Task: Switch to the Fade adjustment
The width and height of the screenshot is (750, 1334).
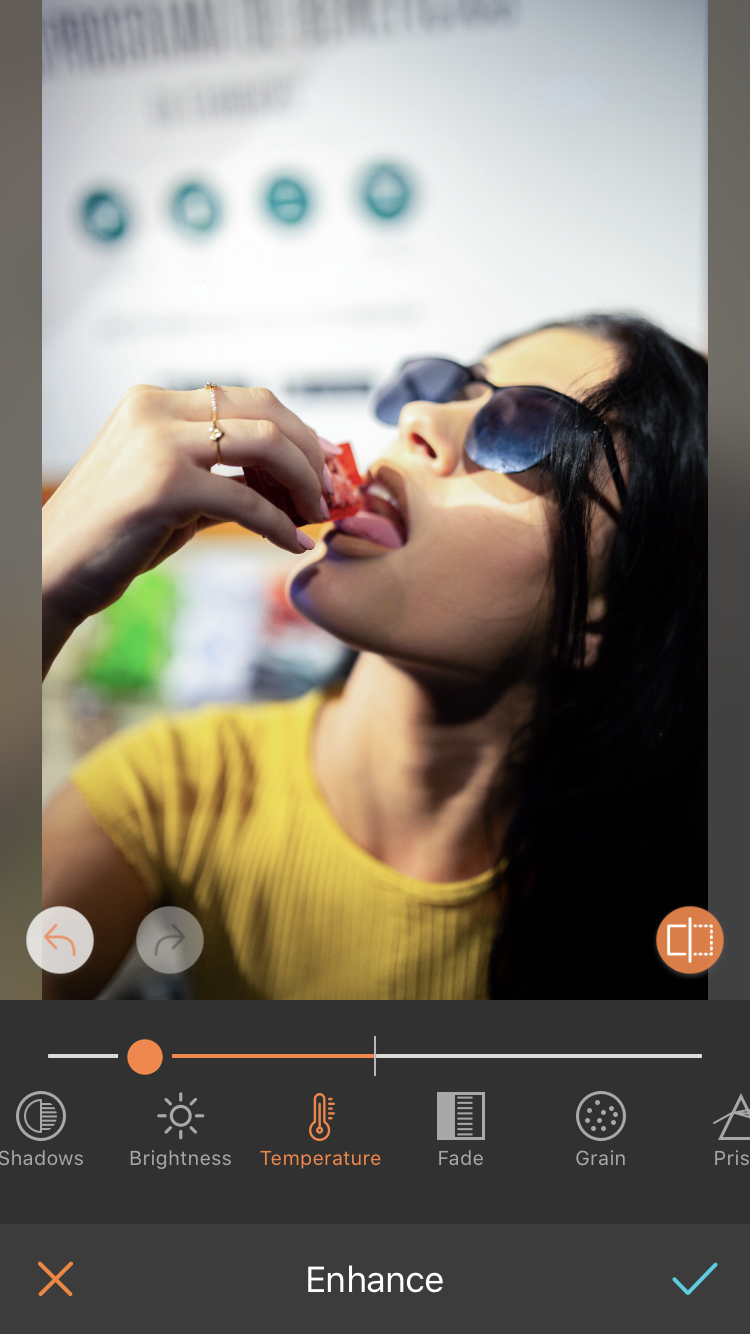Action: (x=460, y=1131)
